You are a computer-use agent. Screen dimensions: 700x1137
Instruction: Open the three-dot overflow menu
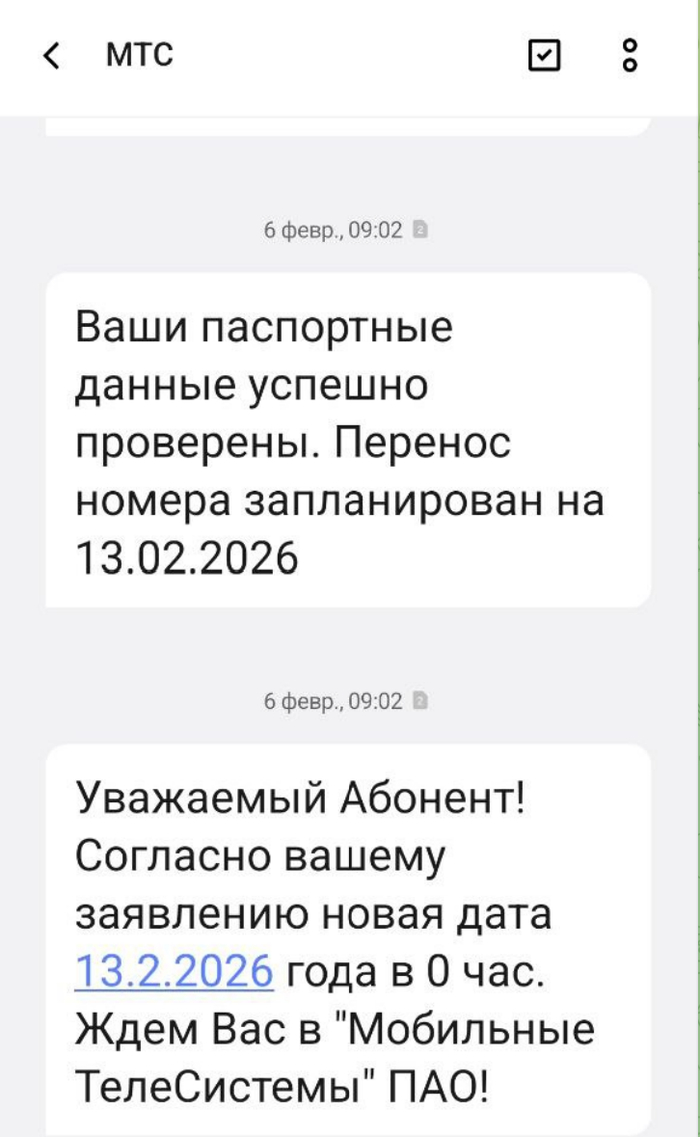click(x=629, y=56)
